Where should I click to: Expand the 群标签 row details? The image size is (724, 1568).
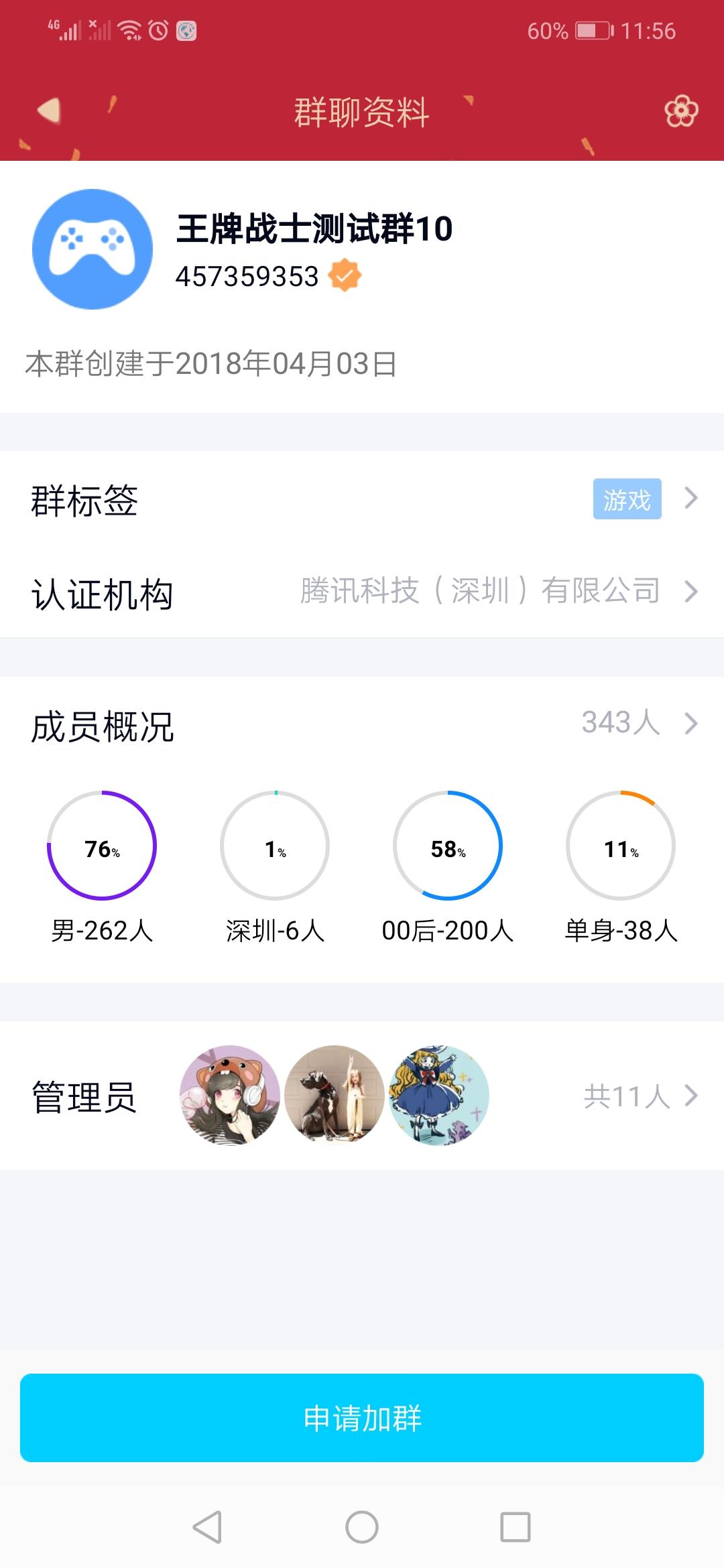pos(691,500)
